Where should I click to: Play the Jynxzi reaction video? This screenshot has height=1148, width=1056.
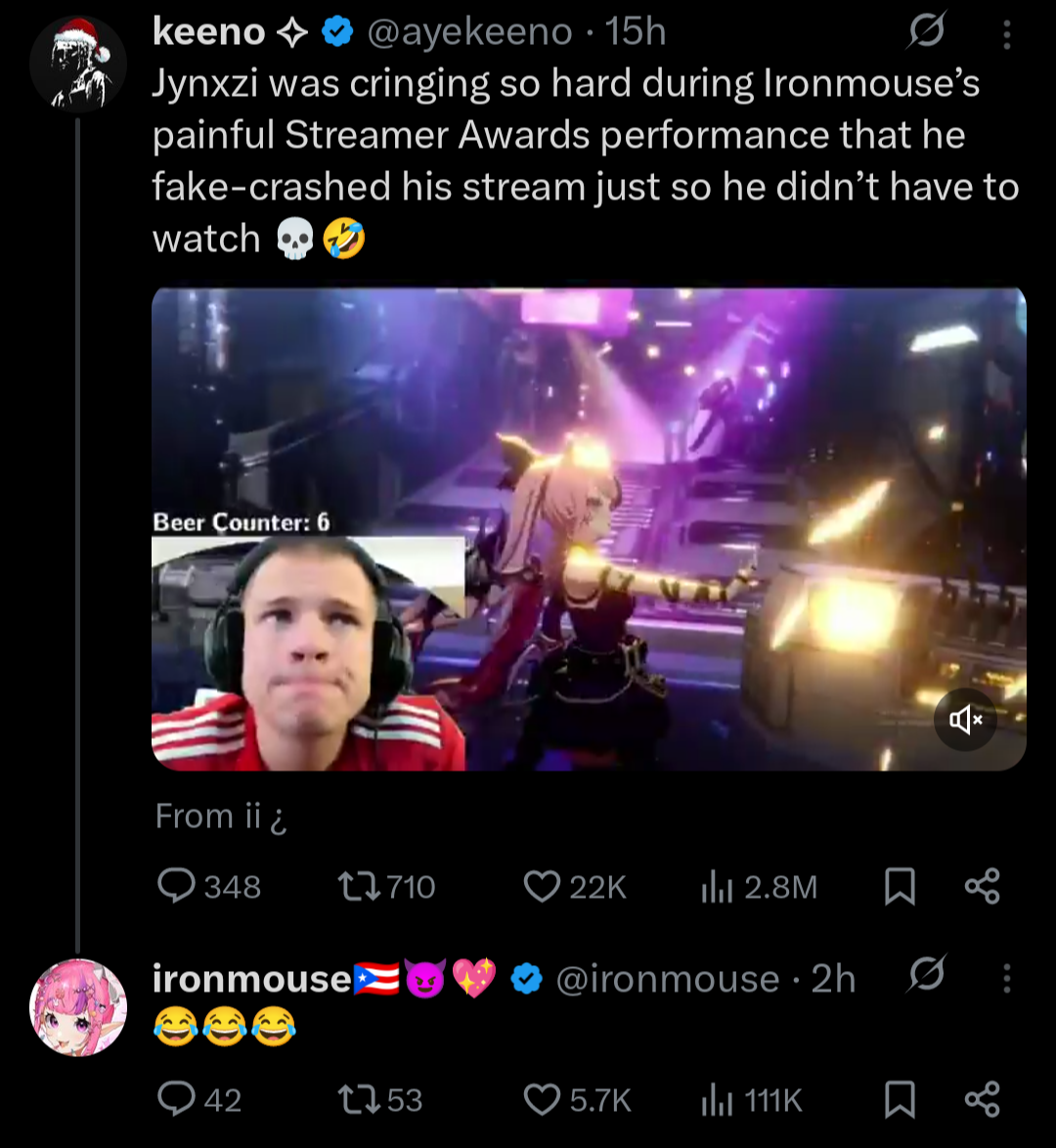point(589,529)
